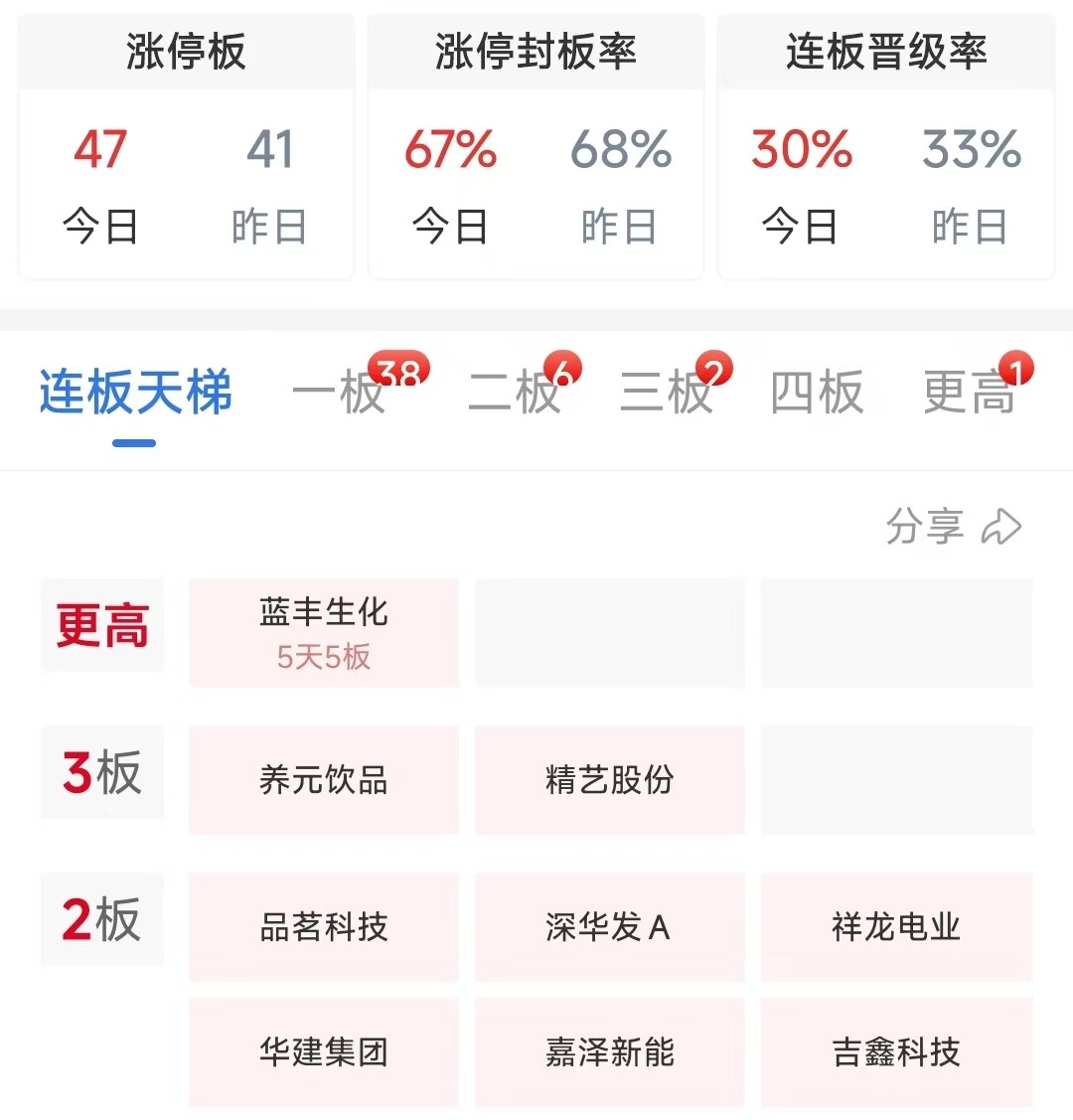1073x1120 pixels.
Task: Select the 二板 tab
Action: [x=515, y=392]
